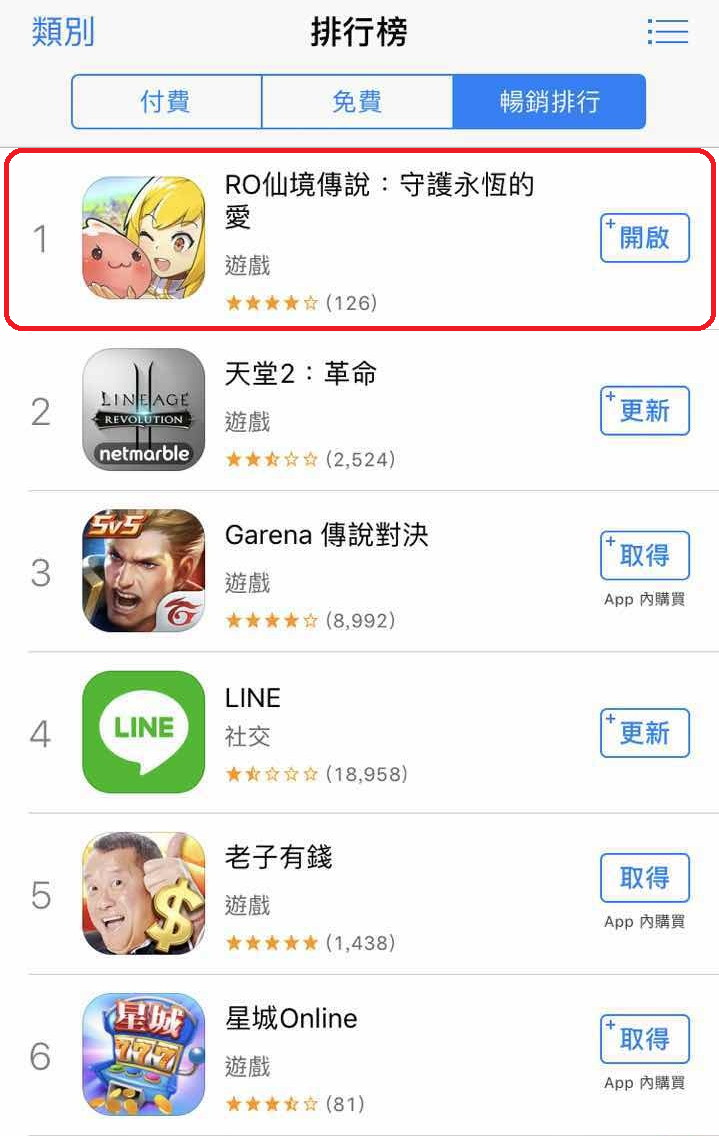719x1136 pixels.
Task: Get the 老子有錢 game
Action: tap(645, 878)
